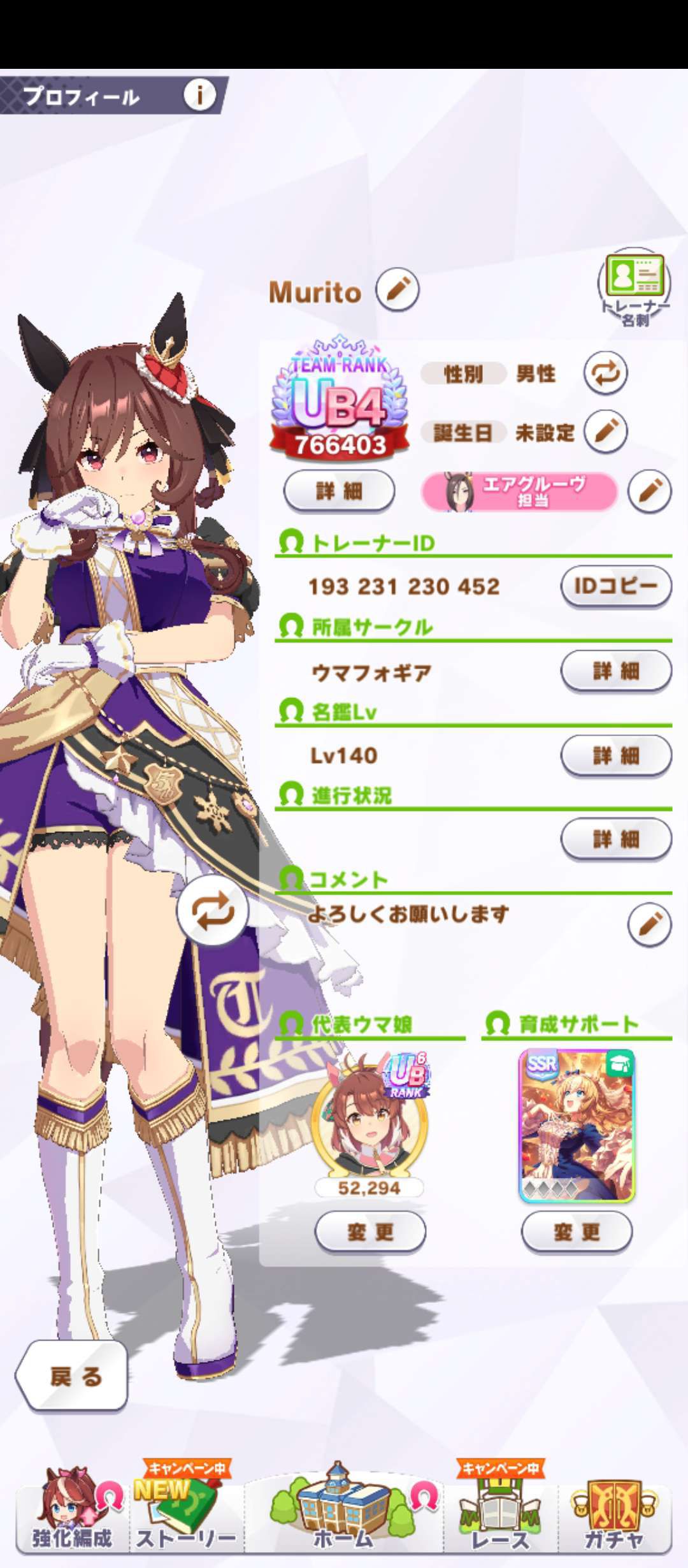Open the ガチャ tab
Image resolution: width=688 pixels, height=1568 pixels.
[x=613, y=1511]
